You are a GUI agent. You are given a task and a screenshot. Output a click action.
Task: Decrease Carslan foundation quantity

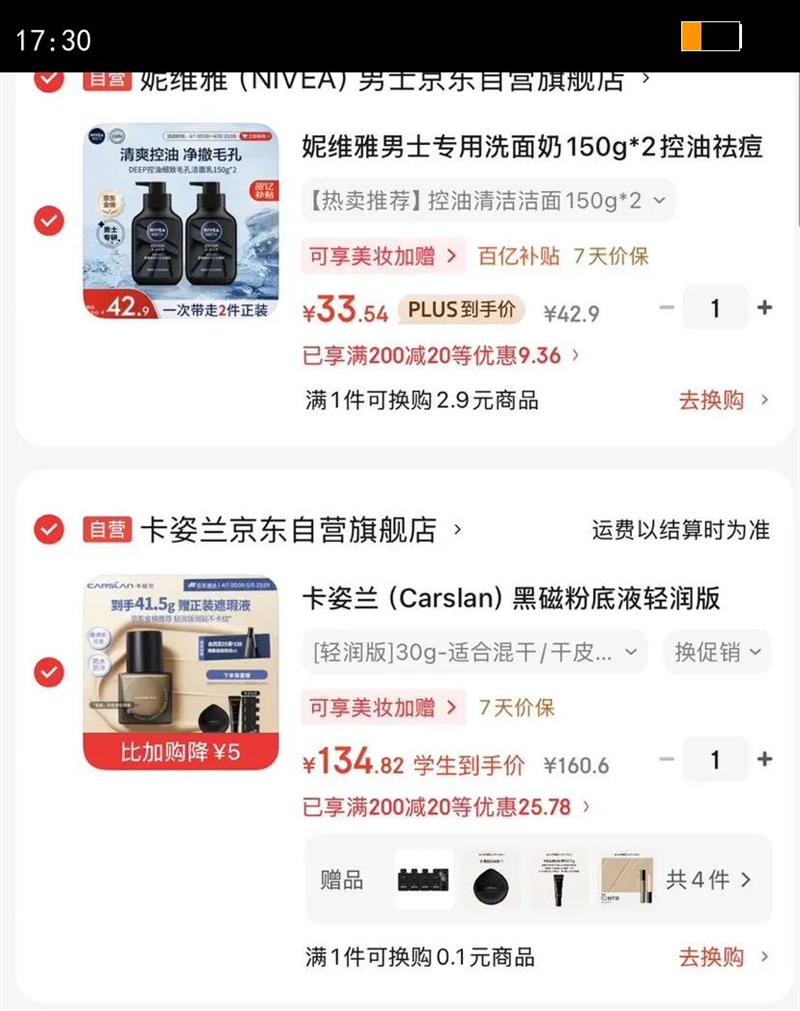tap(667, 760)
